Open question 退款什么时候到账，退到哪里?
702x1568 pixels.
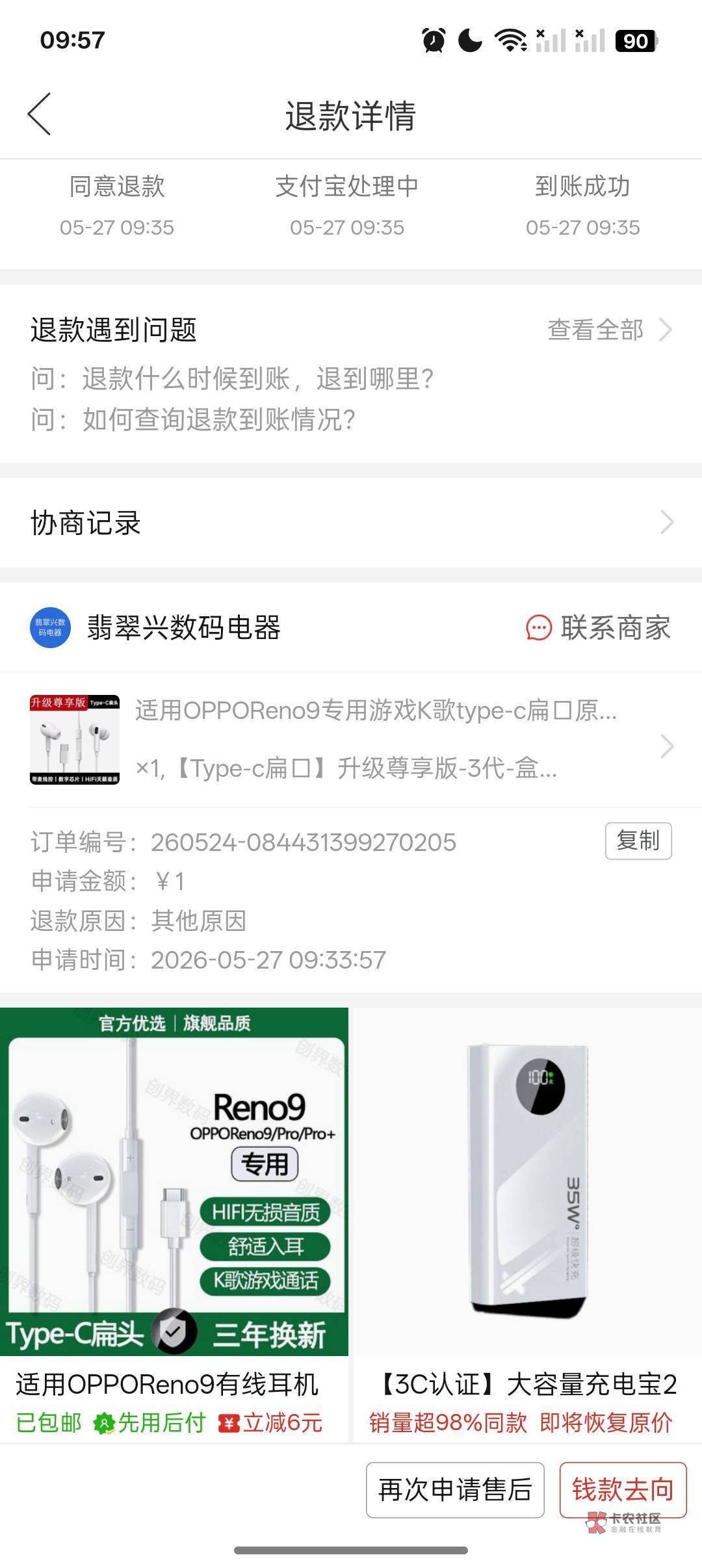click(x=232, y=378)
